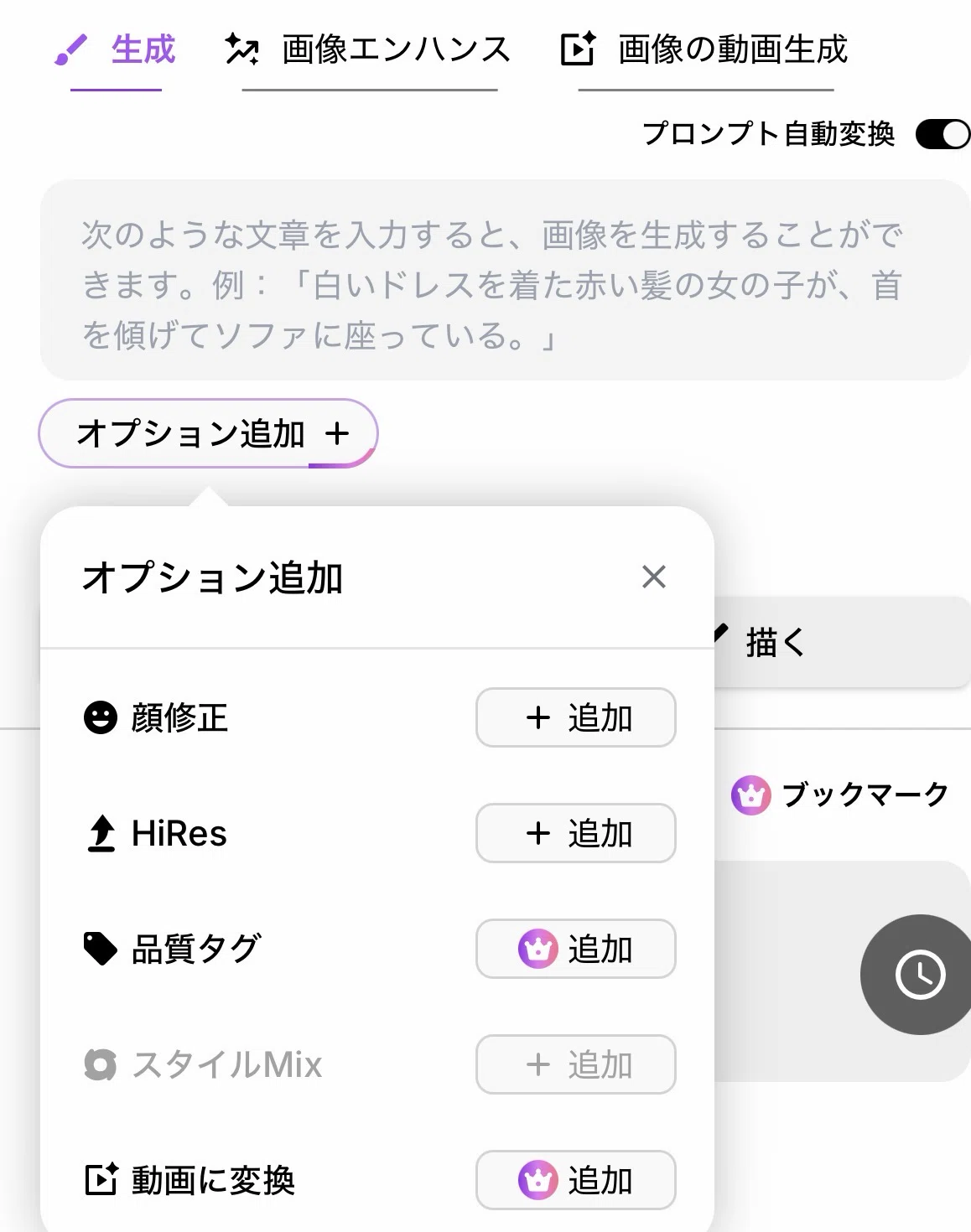
Task: Close the オプション追加 popup
Action: point(653,577)
